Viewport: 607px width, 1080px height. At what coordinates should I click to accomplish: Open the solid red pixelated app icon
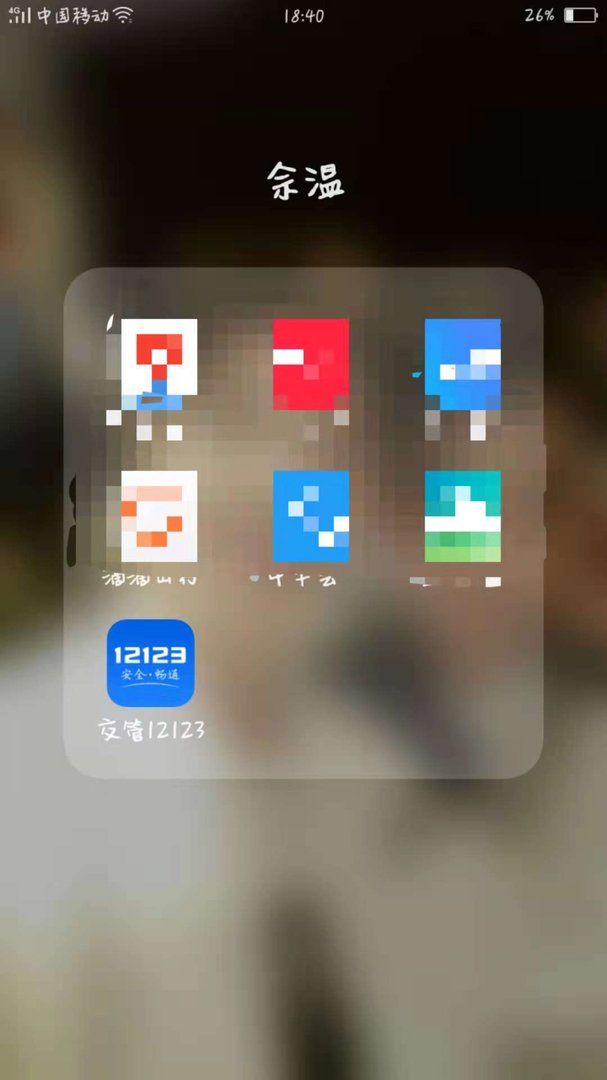tap(311, 364)
